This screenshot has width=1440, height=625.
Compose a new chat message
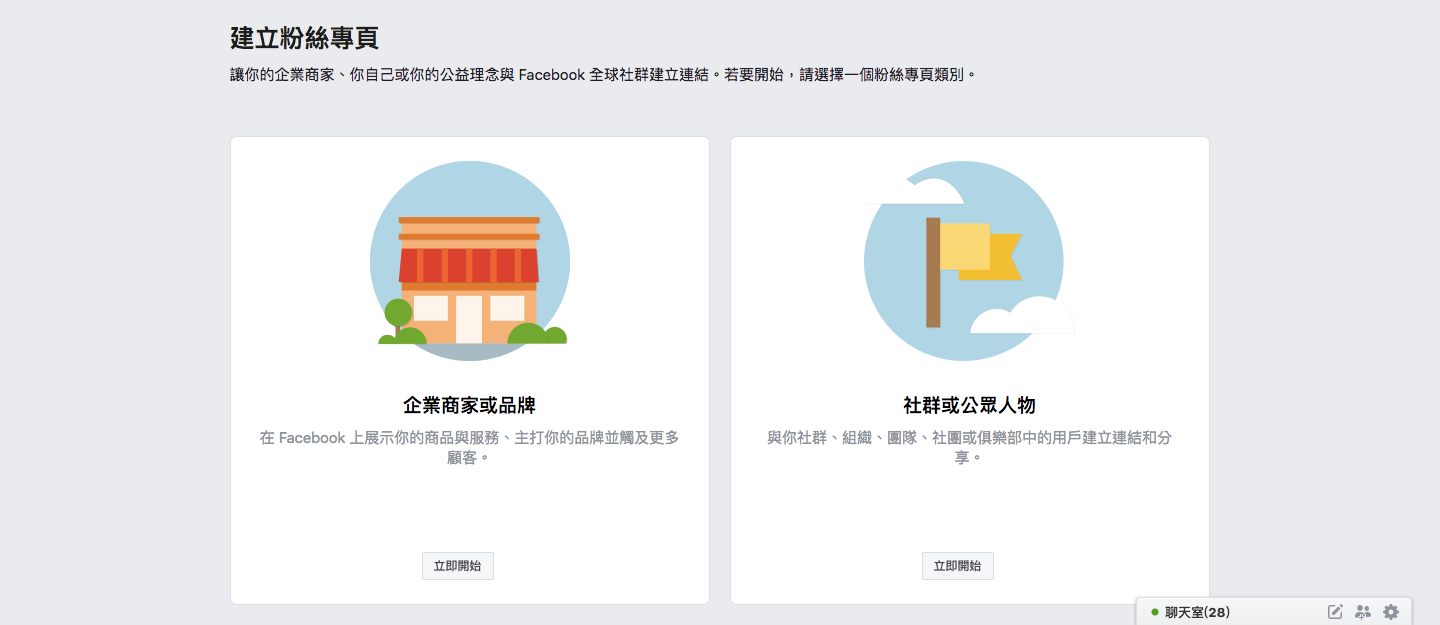click(1335, 612)
